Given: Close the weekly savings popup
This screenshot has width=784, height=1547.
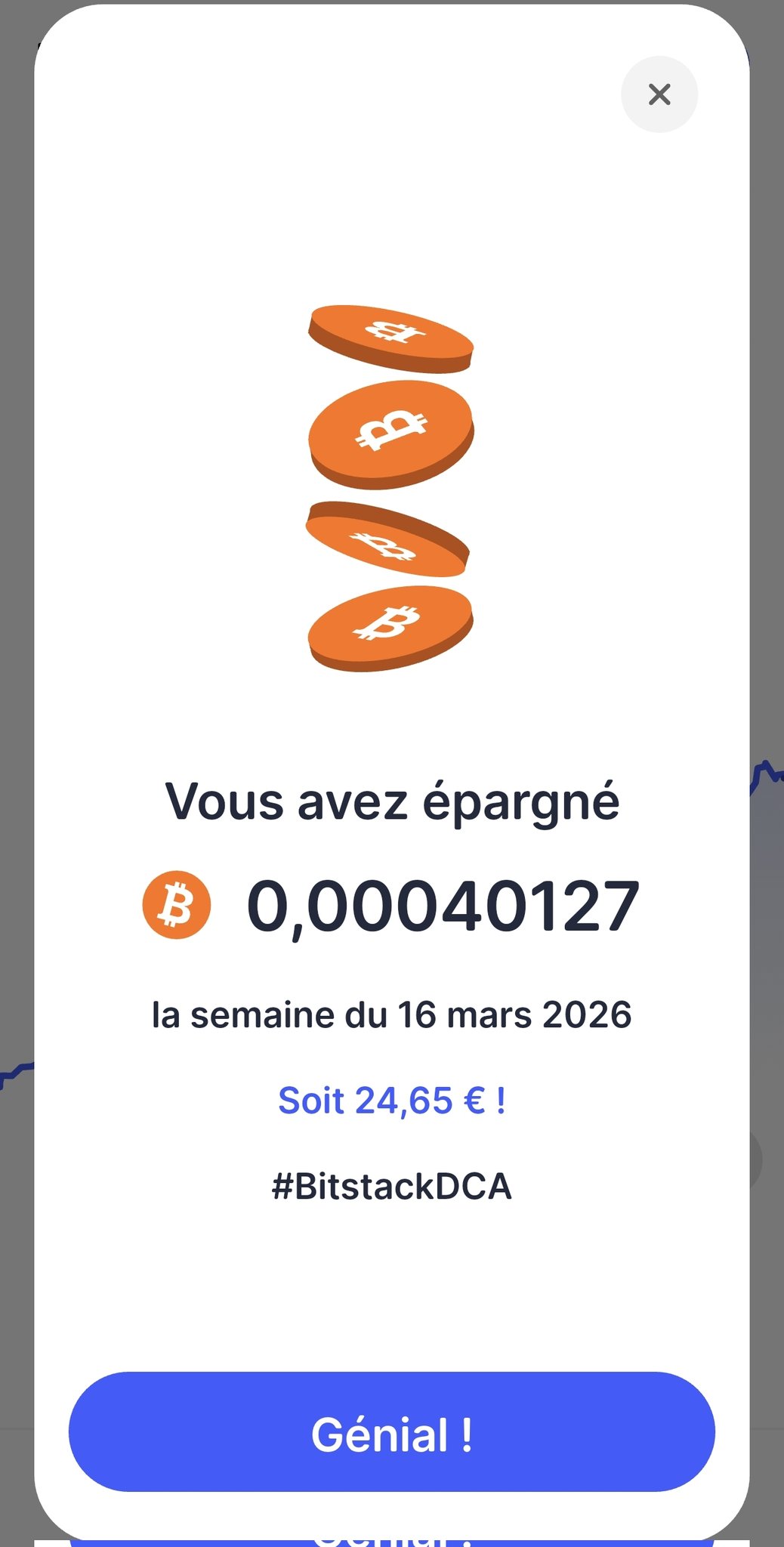Looking at the screenshot, I should coord(659,94).
